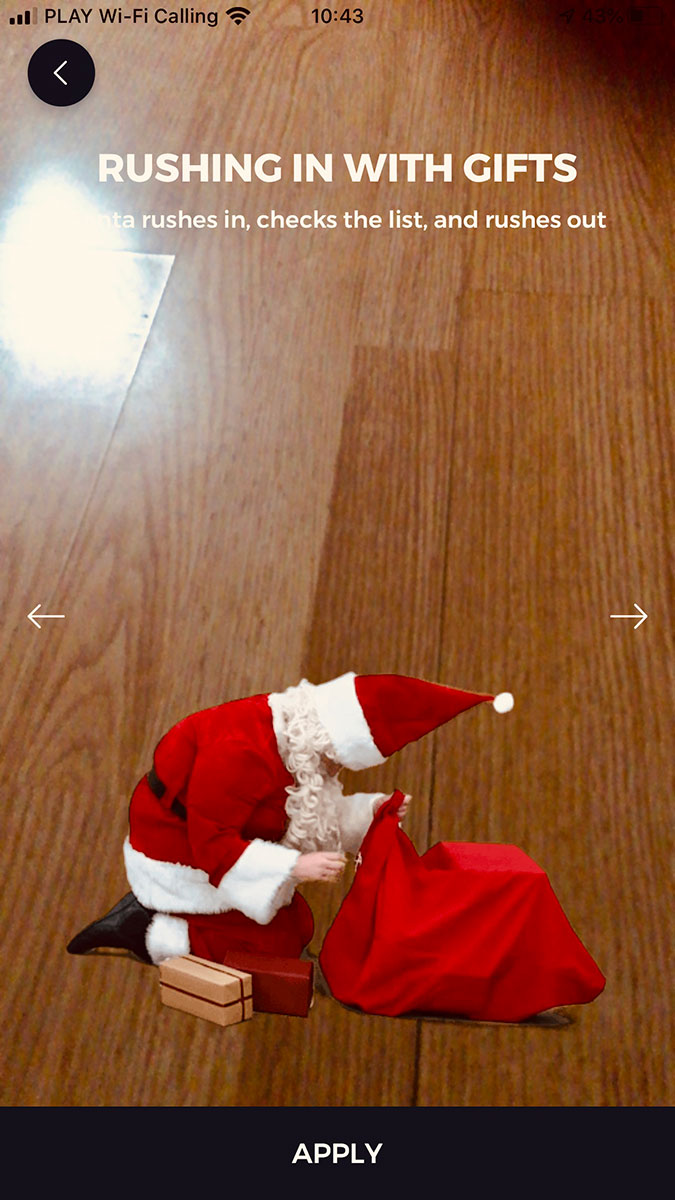Apply the Rushing In With Gifts scene
This screenshot has width=675, height=1200.
pos(337,1153)
